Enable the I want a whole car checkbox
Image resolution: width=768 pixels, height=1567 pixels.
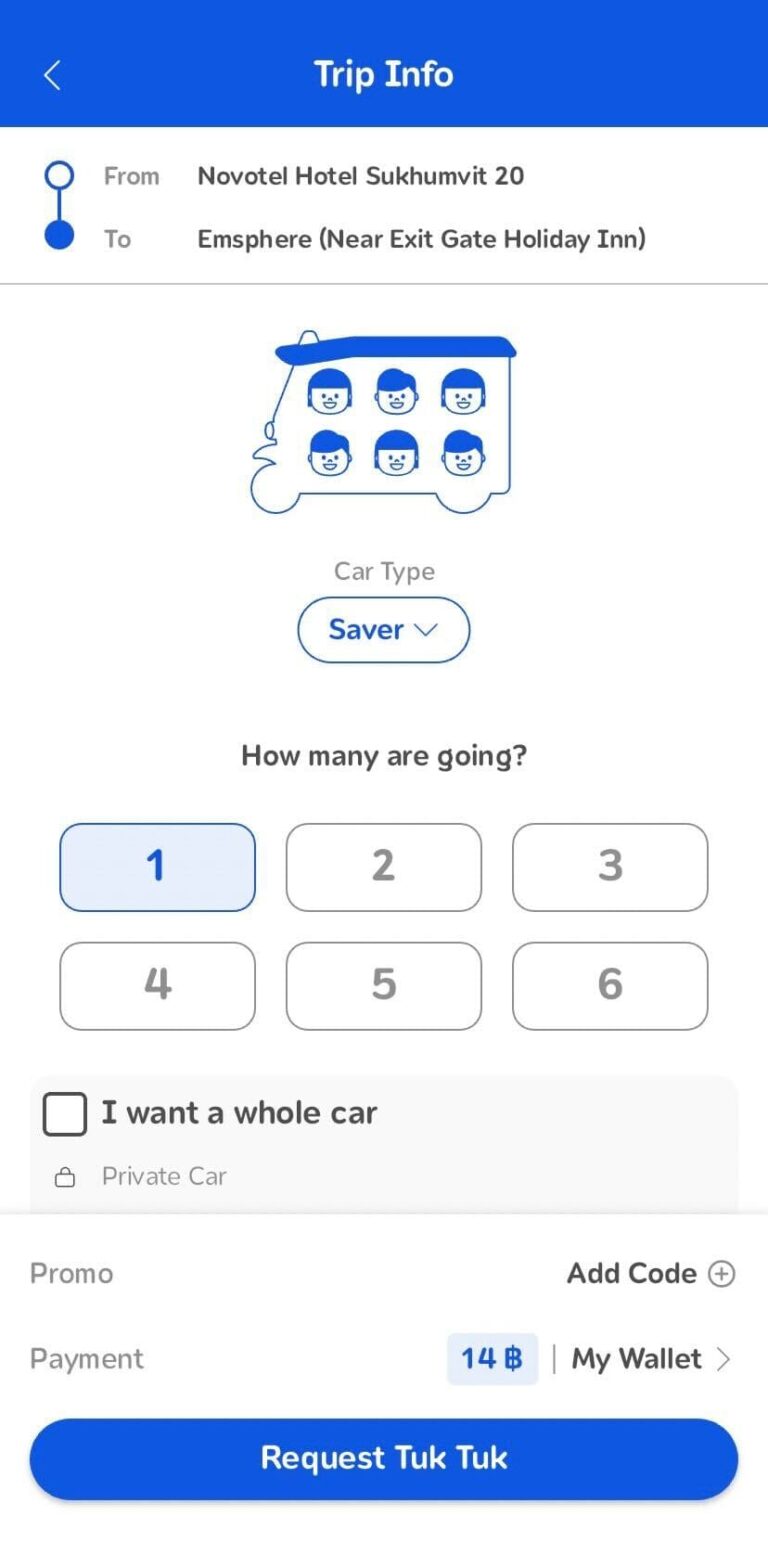tap(64, 1112)
